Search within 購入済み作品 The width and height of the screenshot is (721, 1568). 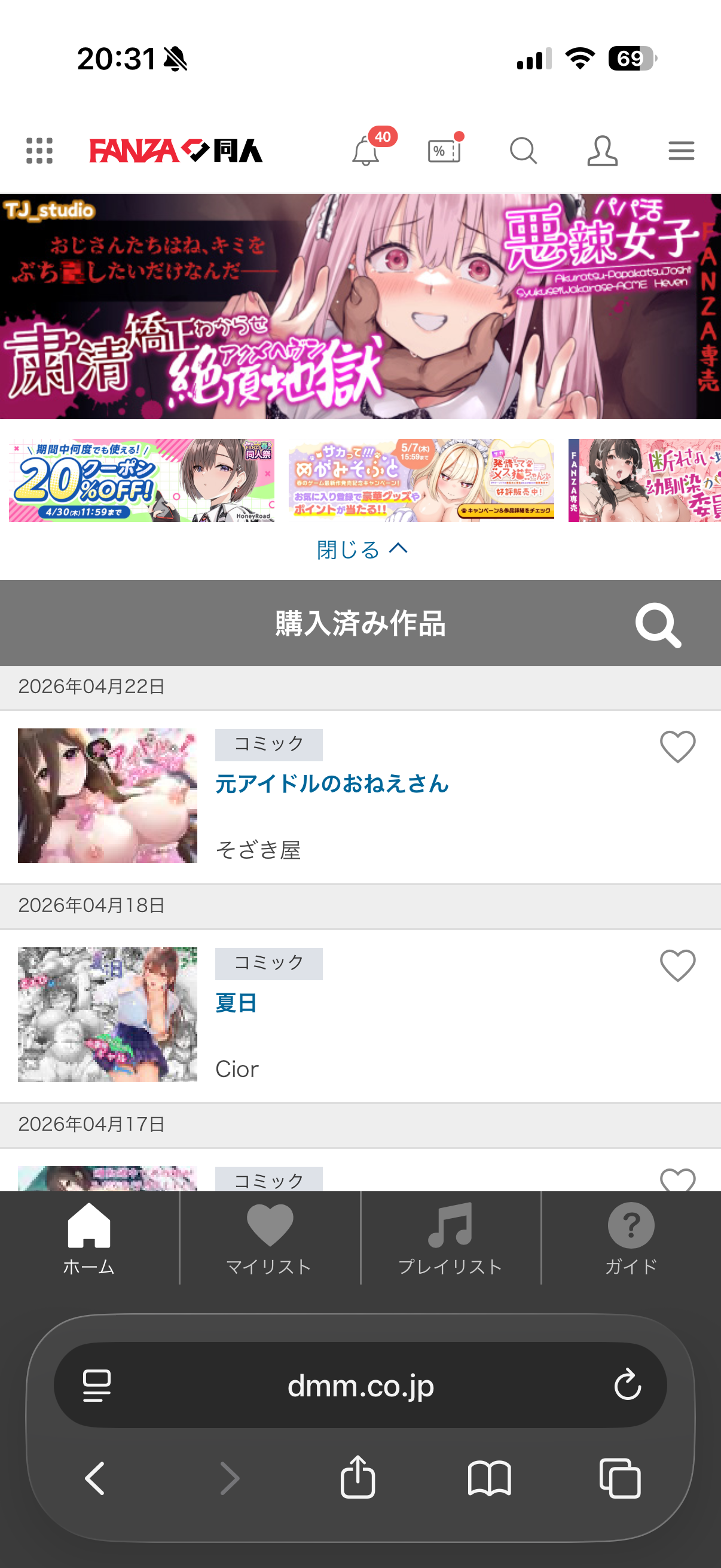pyautogui.click(x=658, y=625)
